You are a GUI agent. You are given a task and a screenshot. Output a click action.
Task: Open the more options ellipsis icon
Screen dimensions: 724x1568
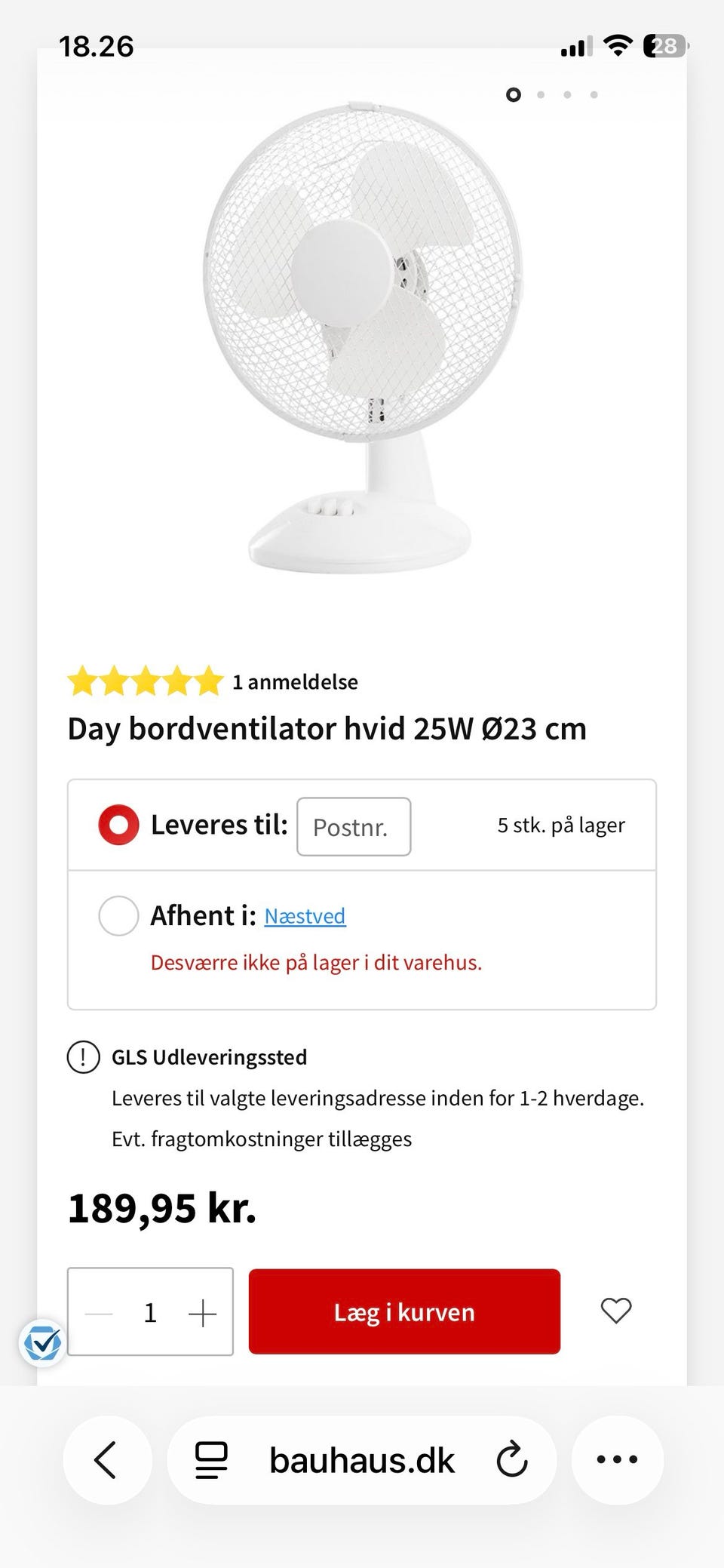coord(617,1458)
